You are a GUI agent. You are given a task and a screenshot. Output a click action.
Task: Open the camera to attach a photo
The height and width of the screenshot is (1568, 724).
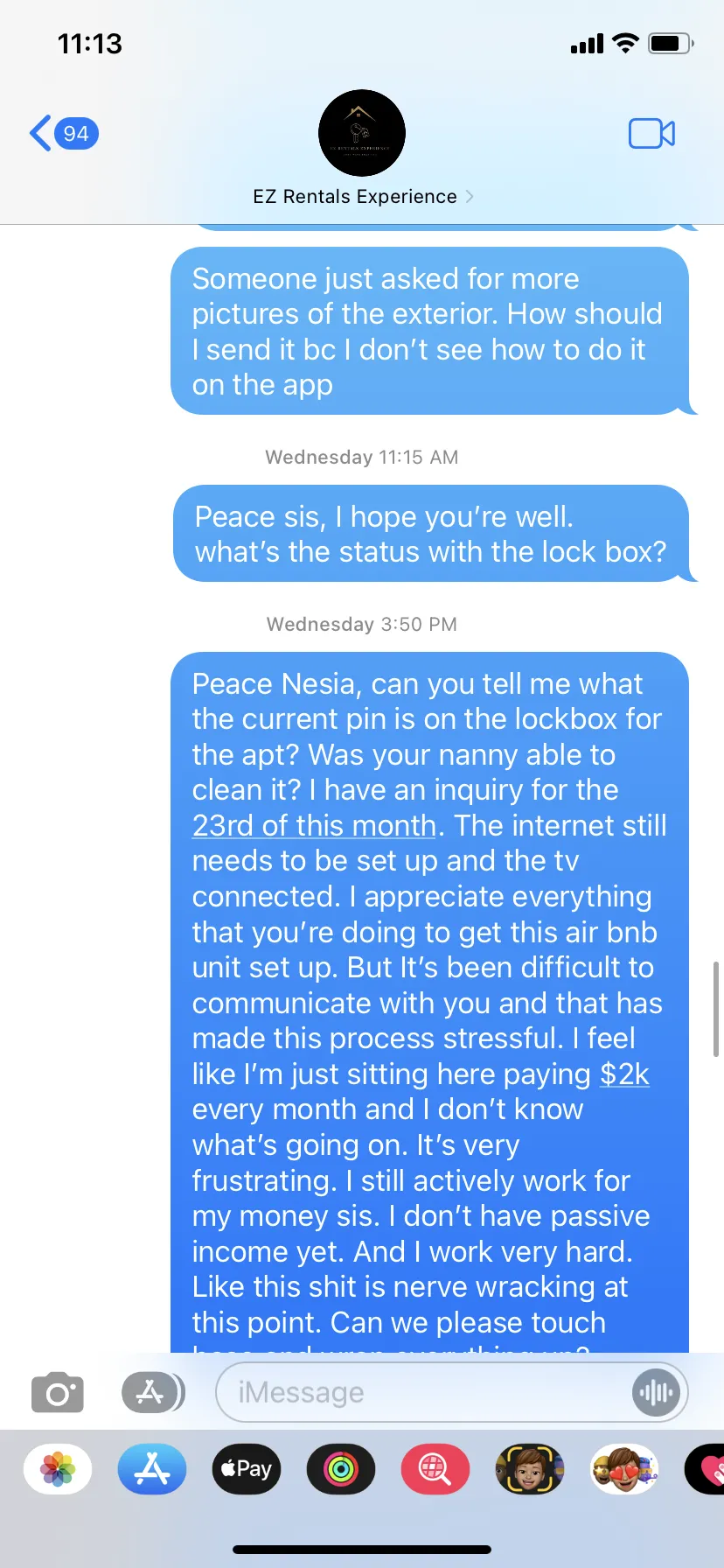coord(58,1392)
